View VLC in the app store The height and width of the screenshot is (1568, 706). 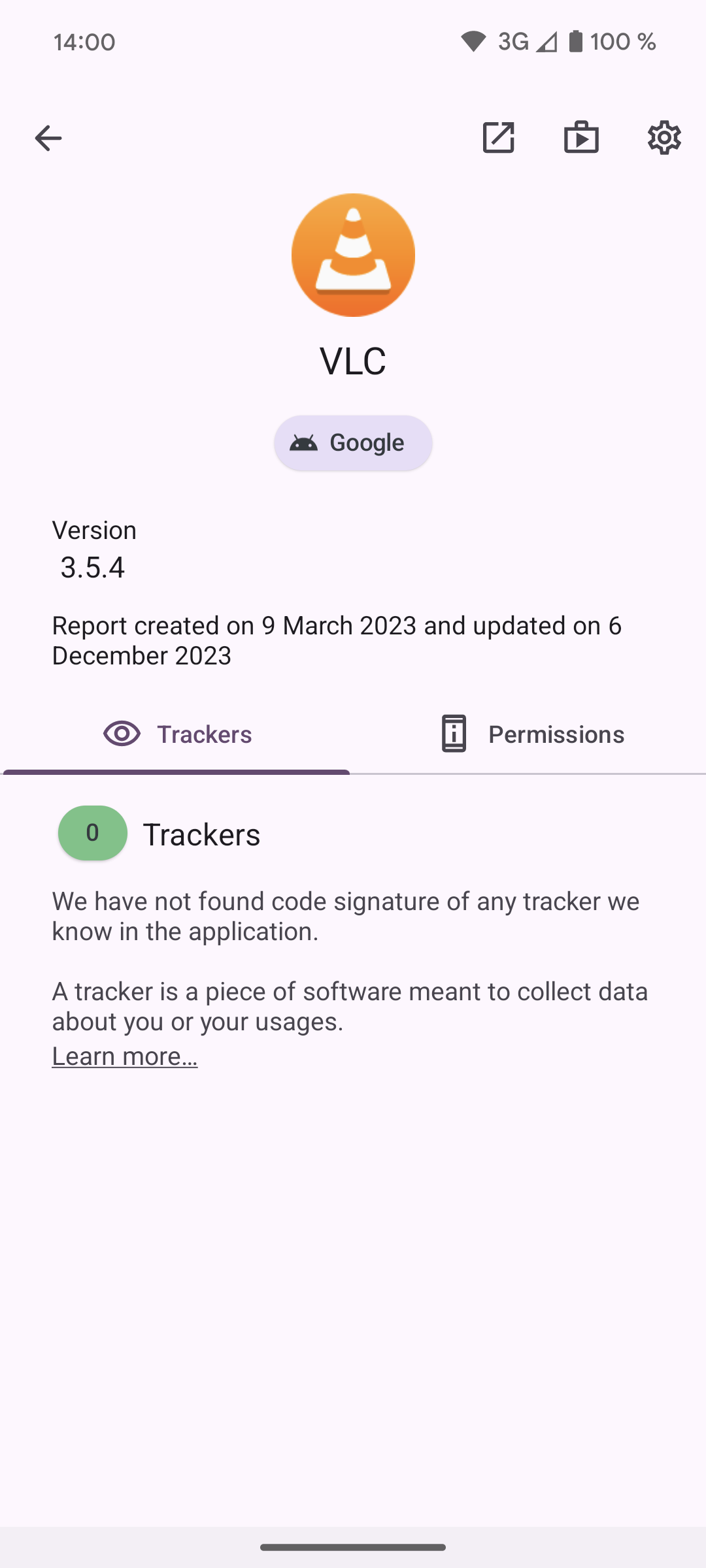point(581,138)
